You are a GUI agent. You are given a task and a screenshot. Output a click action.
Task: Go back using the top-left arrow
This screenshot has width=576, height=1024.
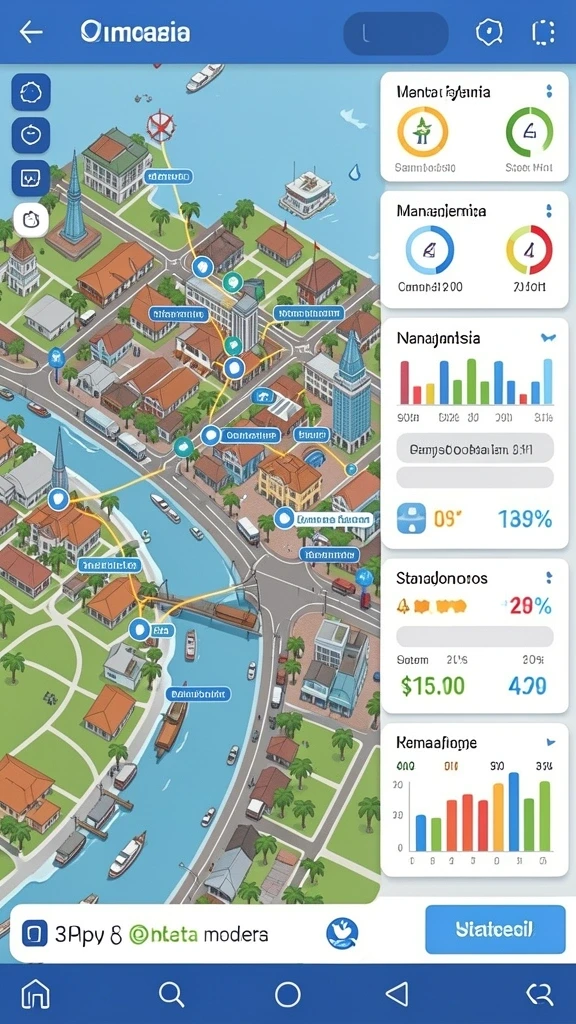(31, 32)
